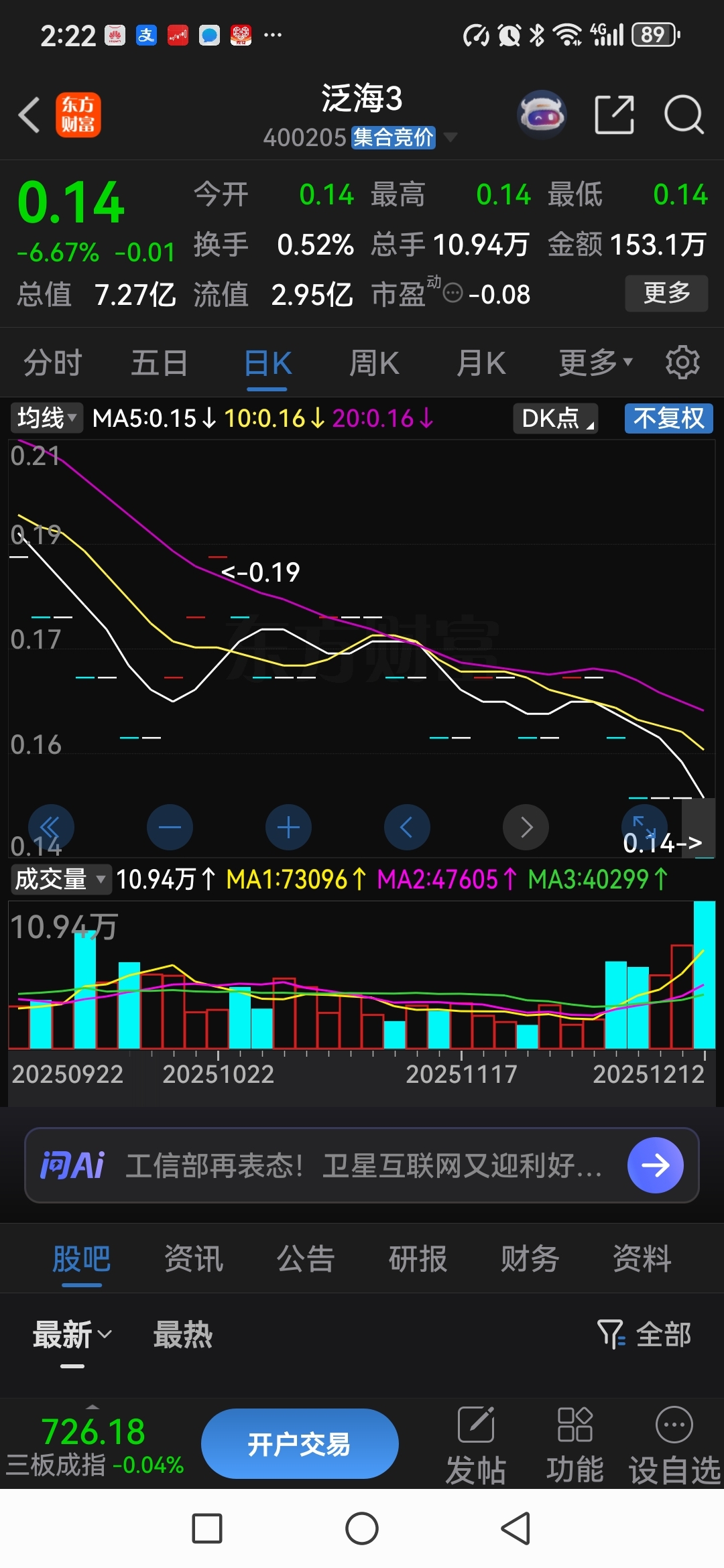Tap 更多 to show more quote data

(x=666, y=293)
